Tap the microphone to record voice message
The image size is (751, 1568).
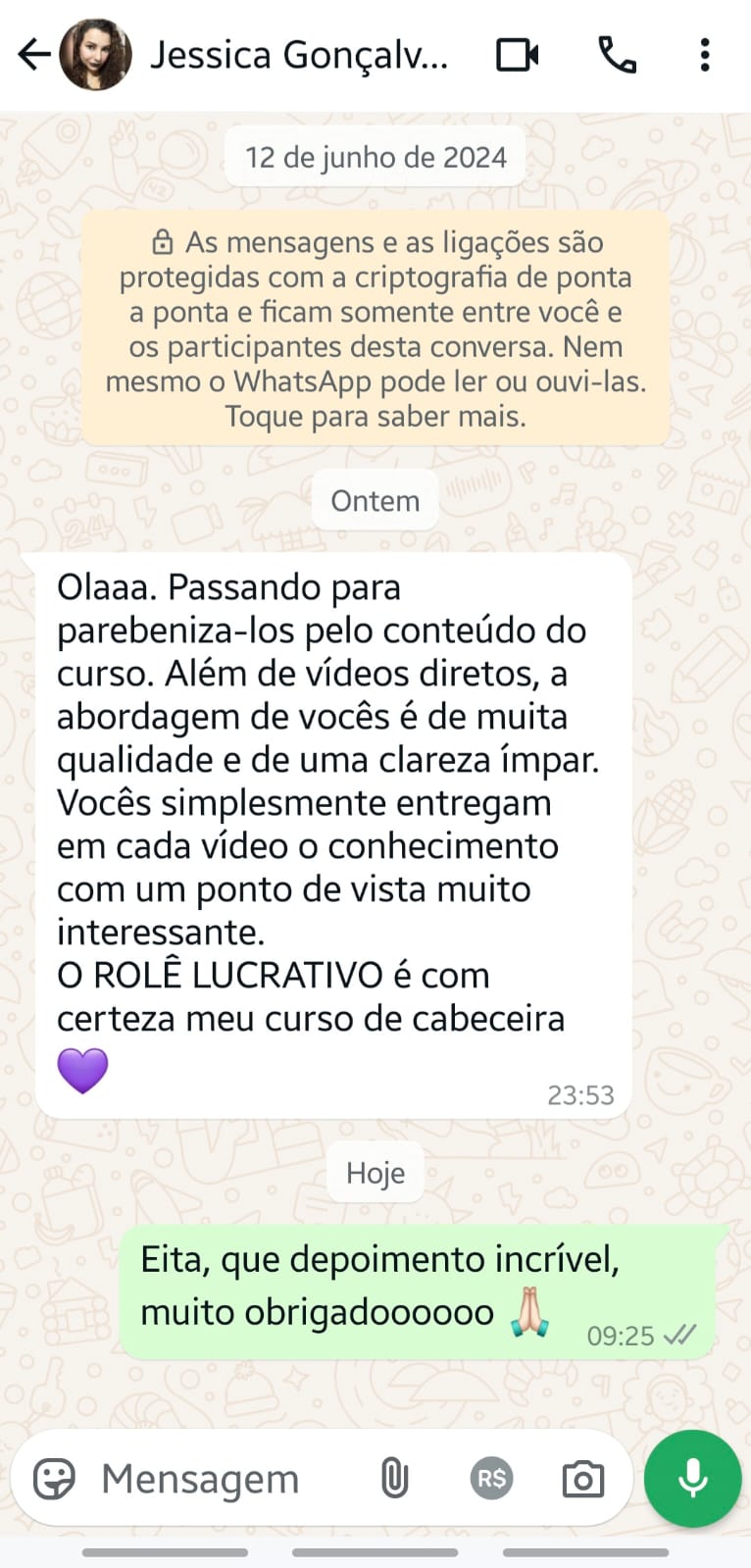[692, 1478]
